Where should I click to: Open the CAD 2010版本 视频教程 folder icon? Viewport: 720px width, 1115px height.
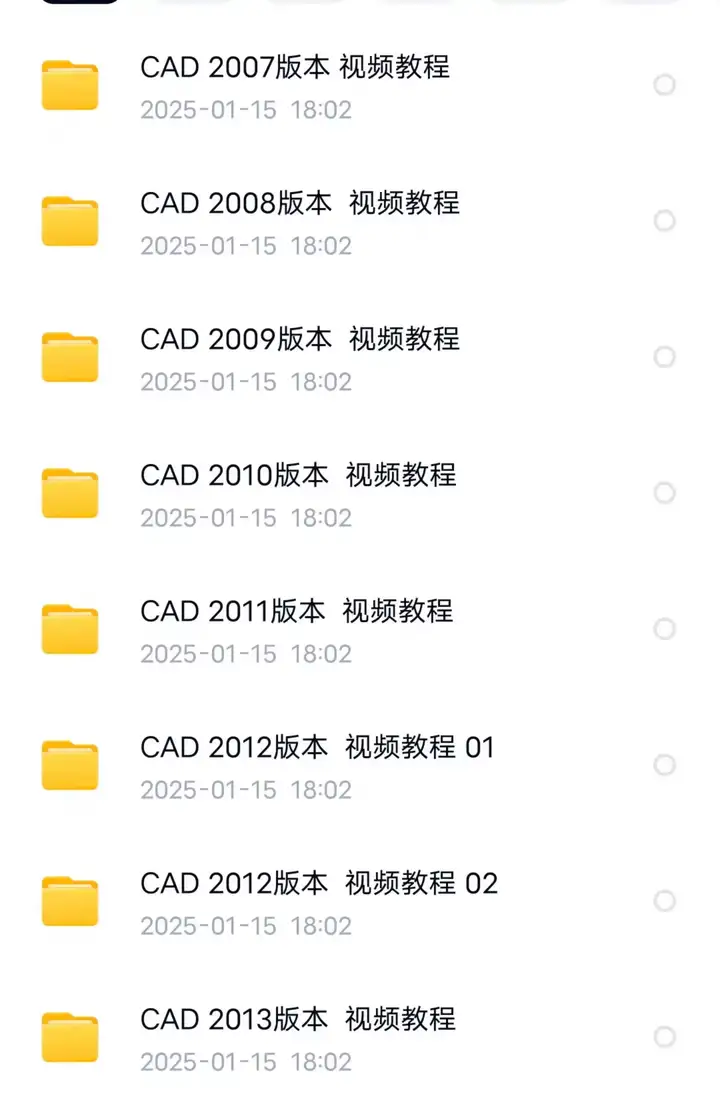(69, 493)
